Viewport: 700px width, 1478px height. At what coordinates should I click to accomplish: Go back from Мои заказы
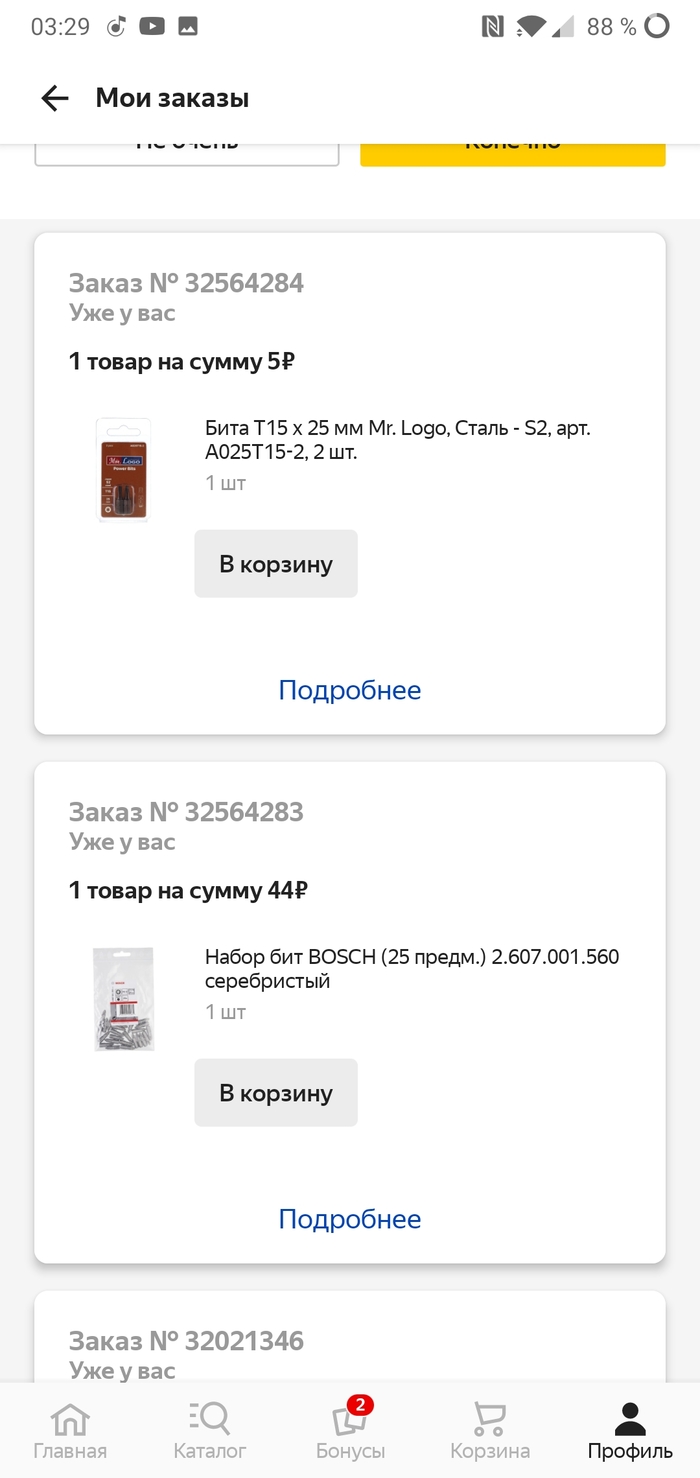pyautogui.click(x=55, y=98)
